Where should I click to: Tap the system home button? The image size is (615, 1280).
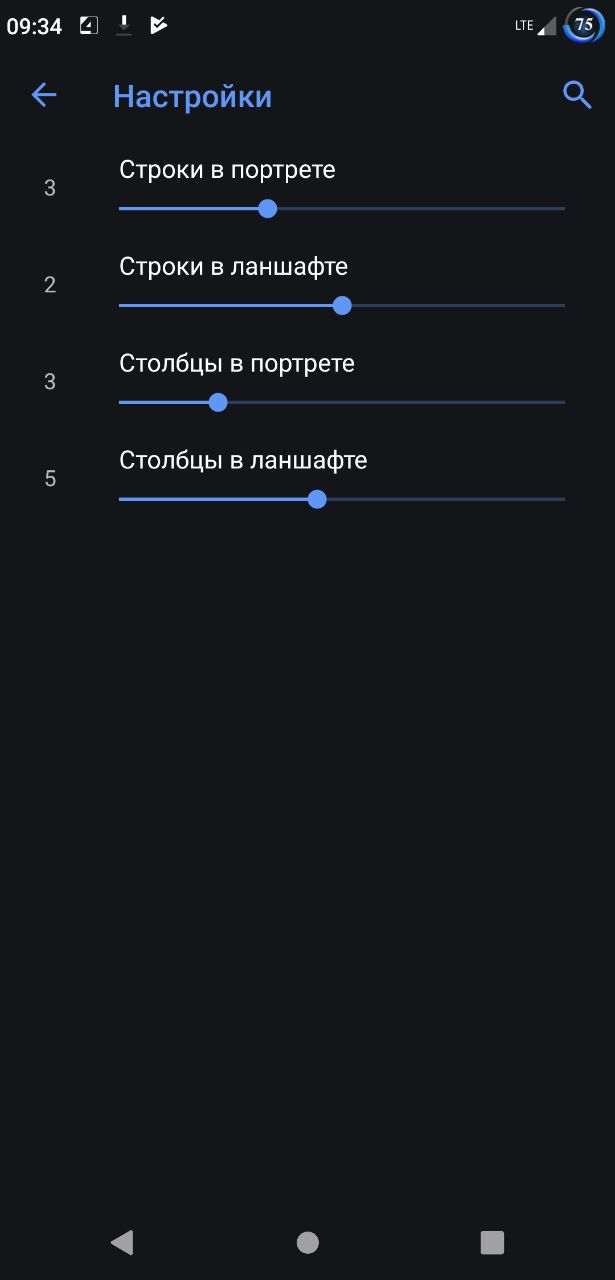307,1242
